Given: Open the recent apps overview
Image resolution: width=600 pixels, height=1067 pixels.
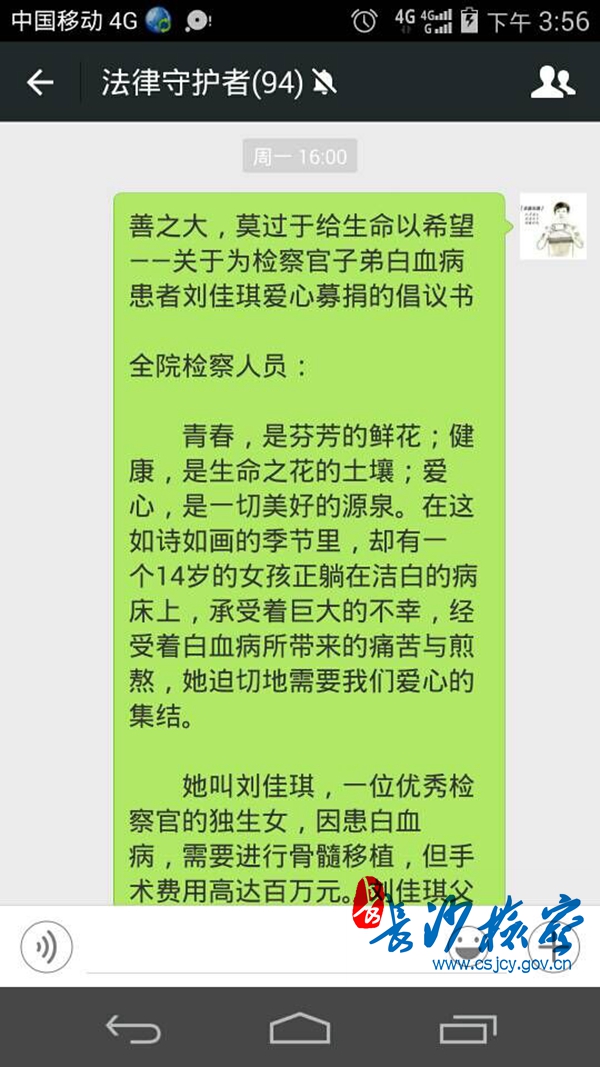Looking at the screenshot, I should coord(467,1027).
